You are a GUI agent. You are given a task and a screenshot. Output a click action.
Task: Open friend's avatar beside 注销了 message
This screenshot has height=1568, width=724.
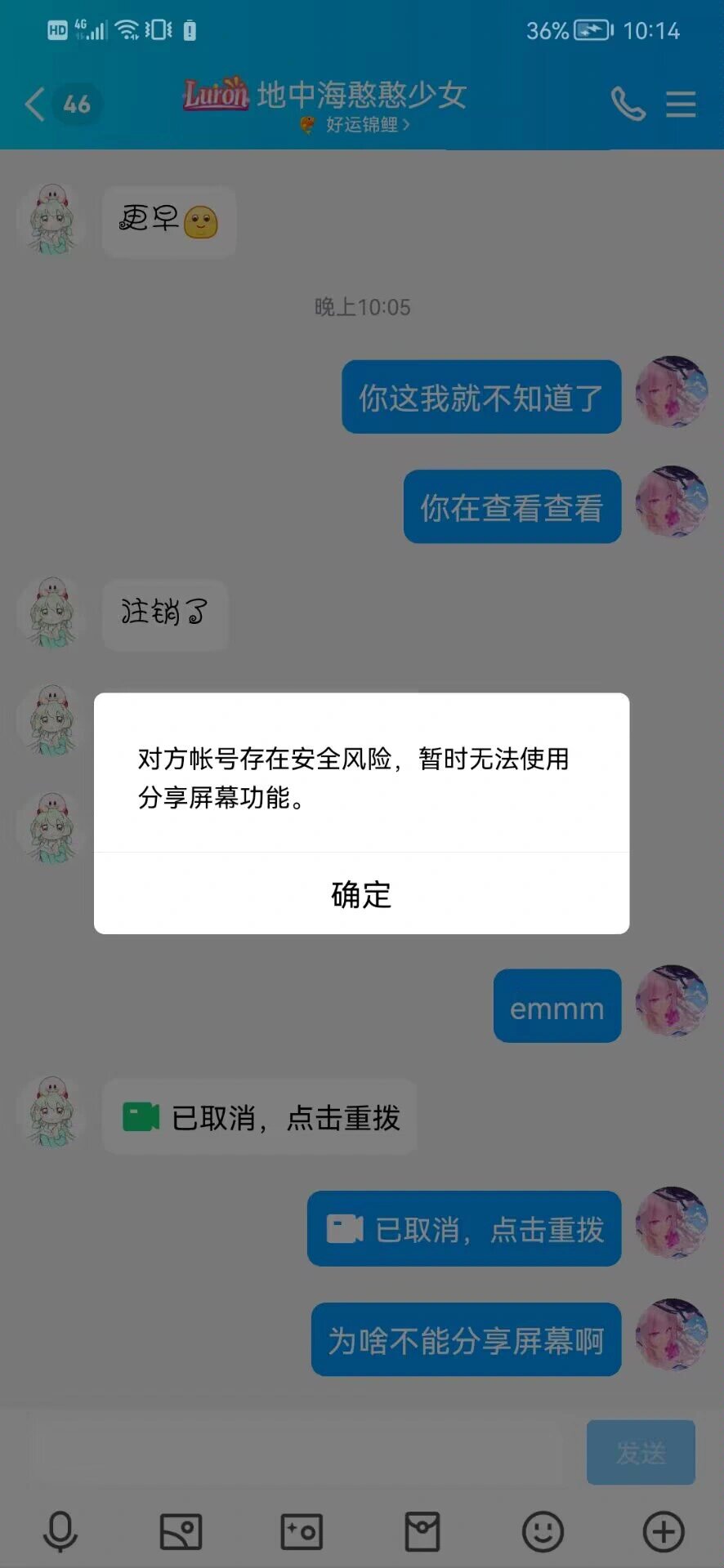coord(51,612)
